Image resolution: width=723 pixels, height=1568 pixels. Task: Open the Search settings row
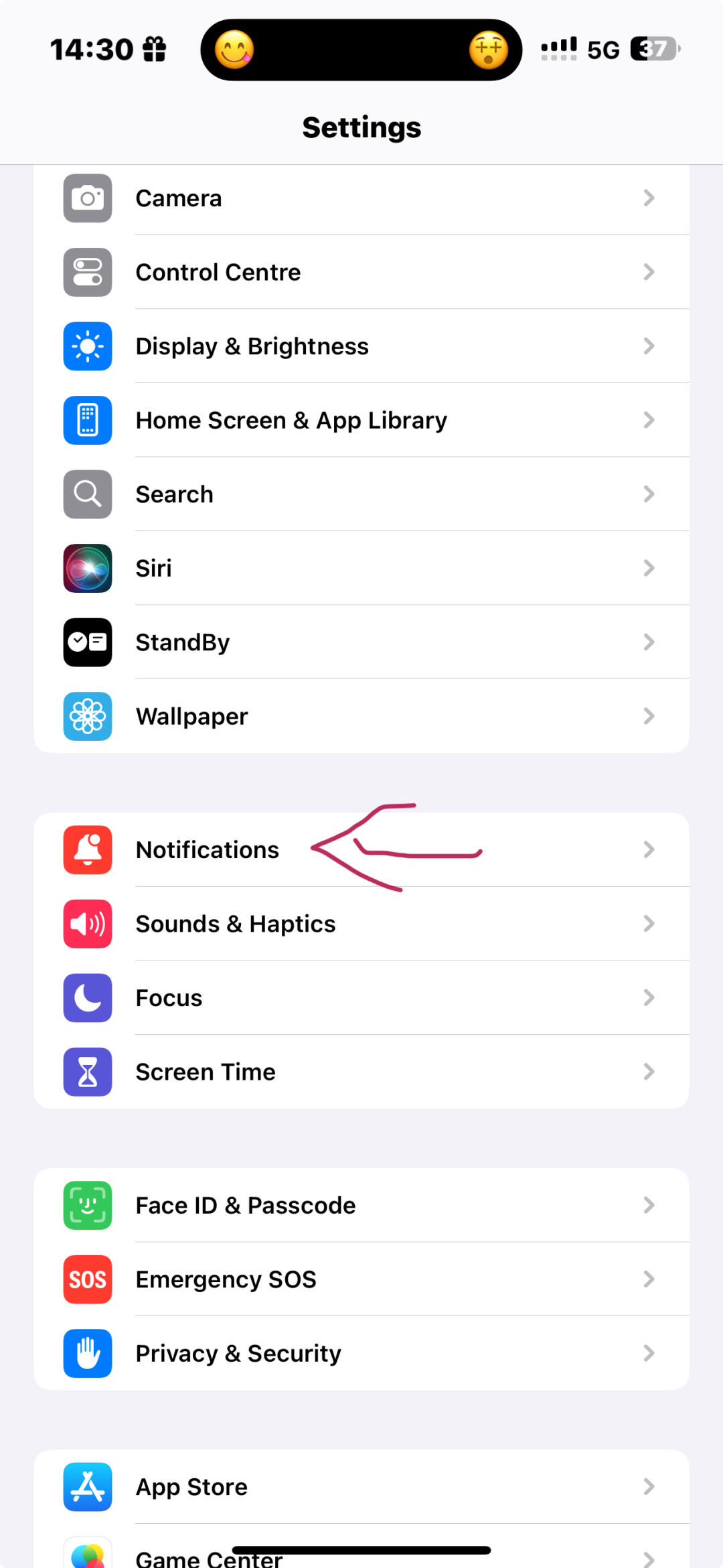coord(361,494)
